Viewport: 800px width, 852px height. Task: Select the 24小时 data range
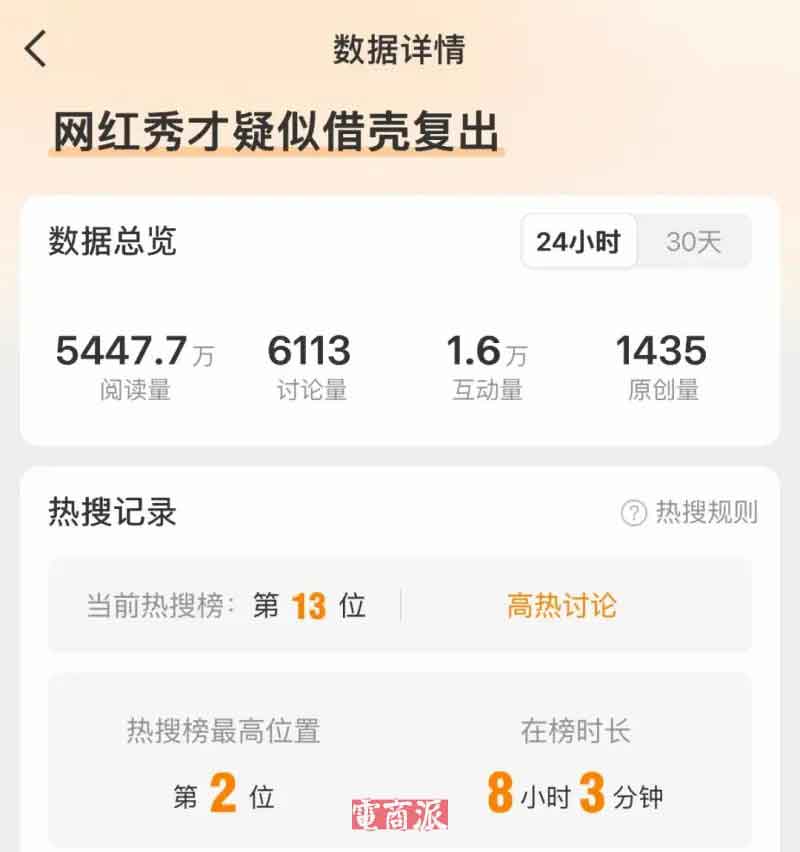[578, 242]
